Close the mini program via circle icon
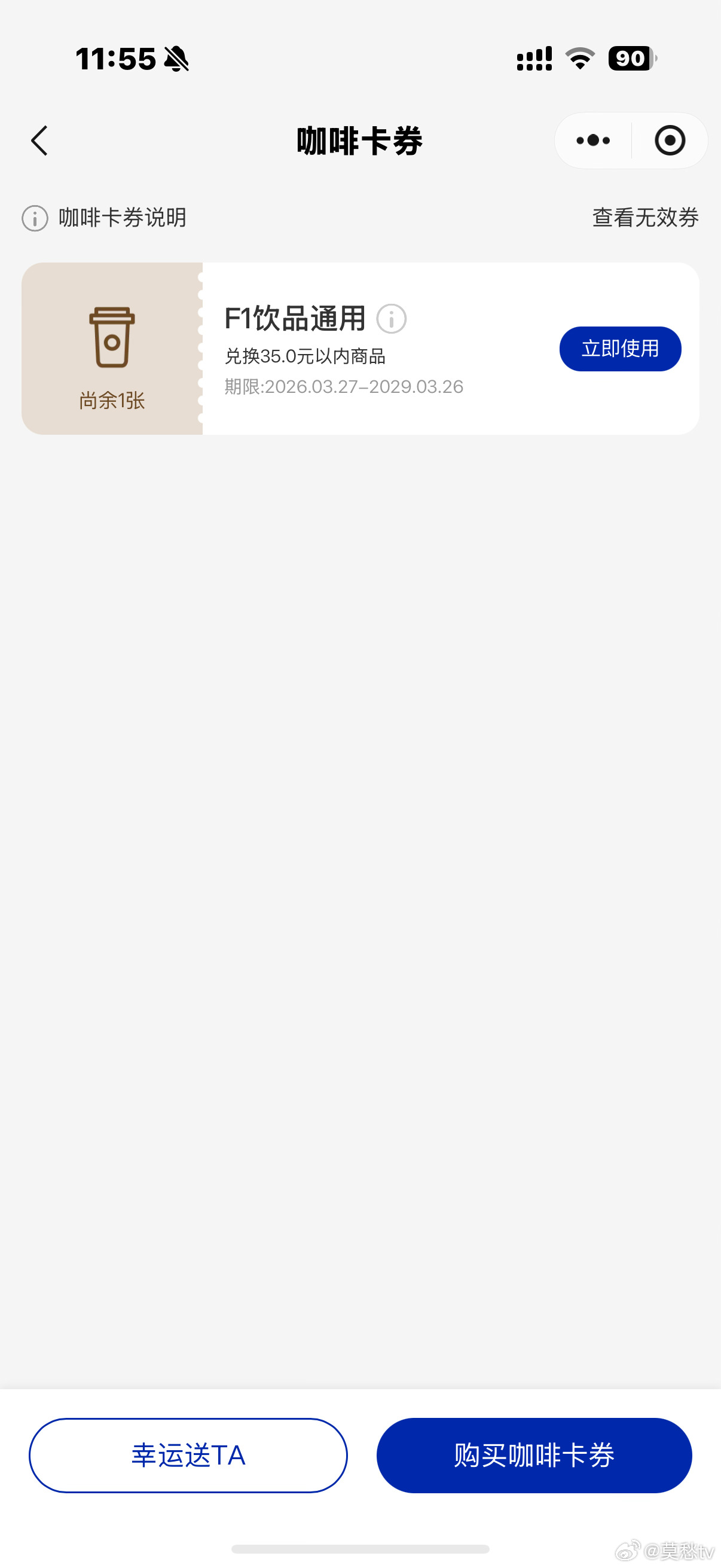Image resolution: width=721 pixels, height=1568 pixels. [670, 141]
